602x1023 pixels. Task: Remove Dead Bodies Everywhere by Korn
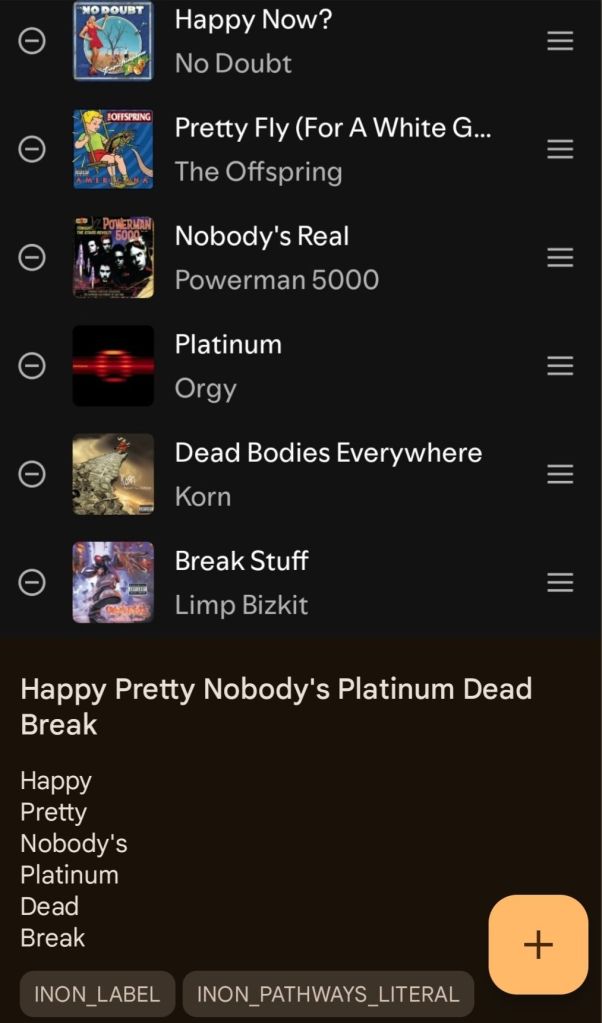(x=33, y=473)
